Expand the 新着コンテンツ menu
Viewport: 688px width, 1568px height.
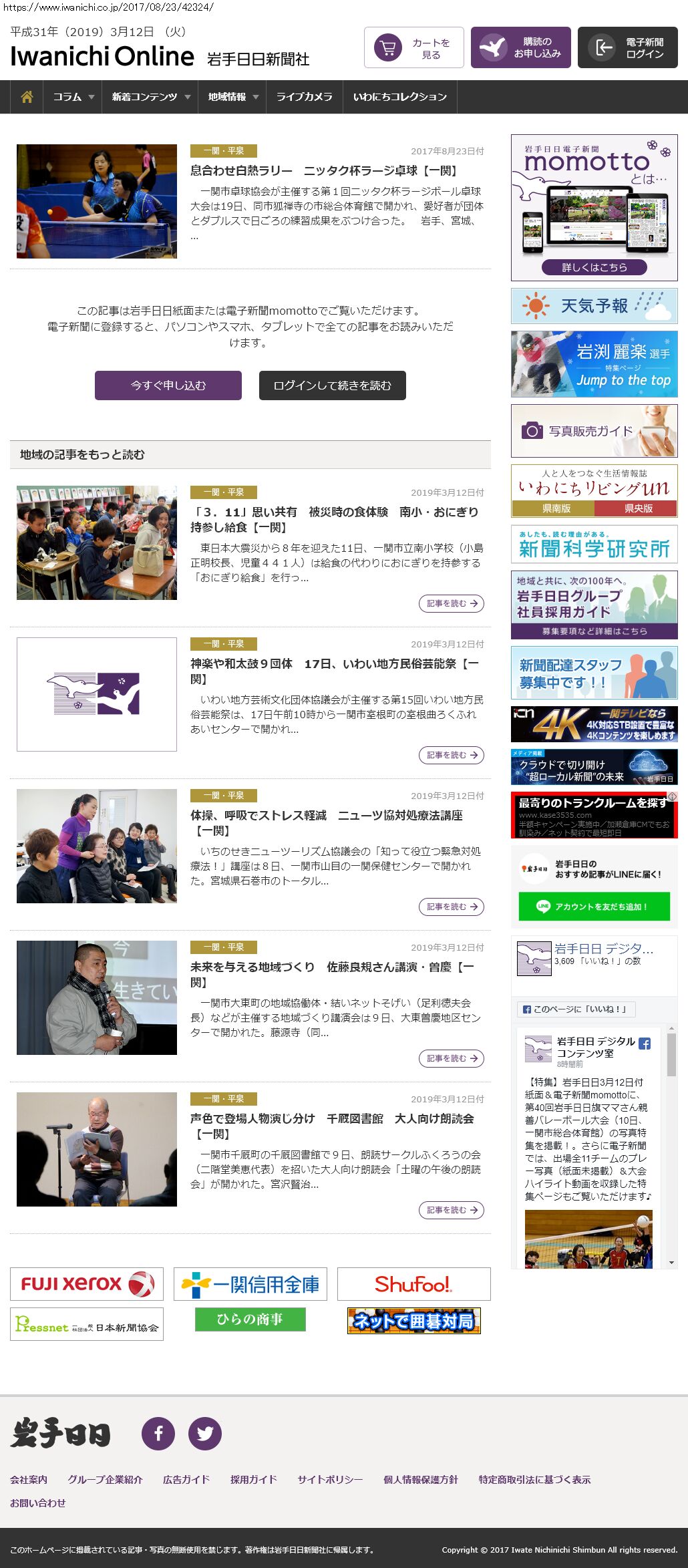tap(150, 97)
